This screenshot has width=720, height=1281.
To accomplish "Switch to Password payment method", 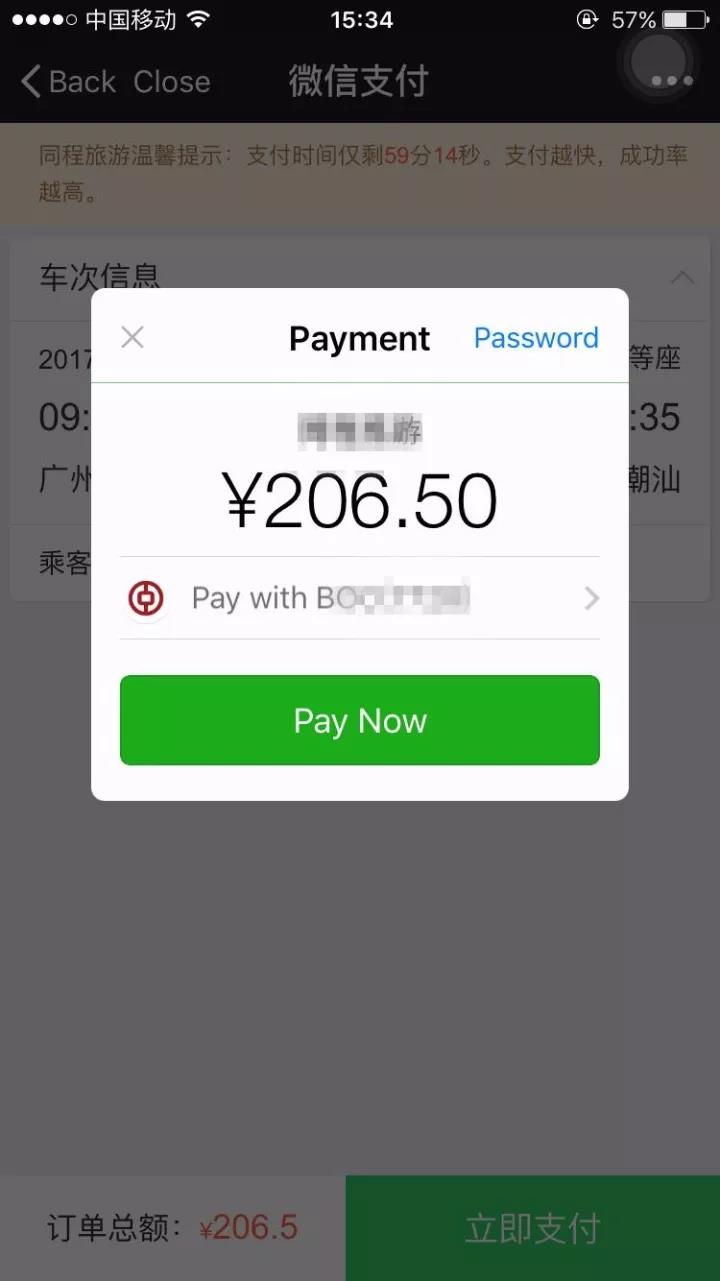I will coord(536,338).
